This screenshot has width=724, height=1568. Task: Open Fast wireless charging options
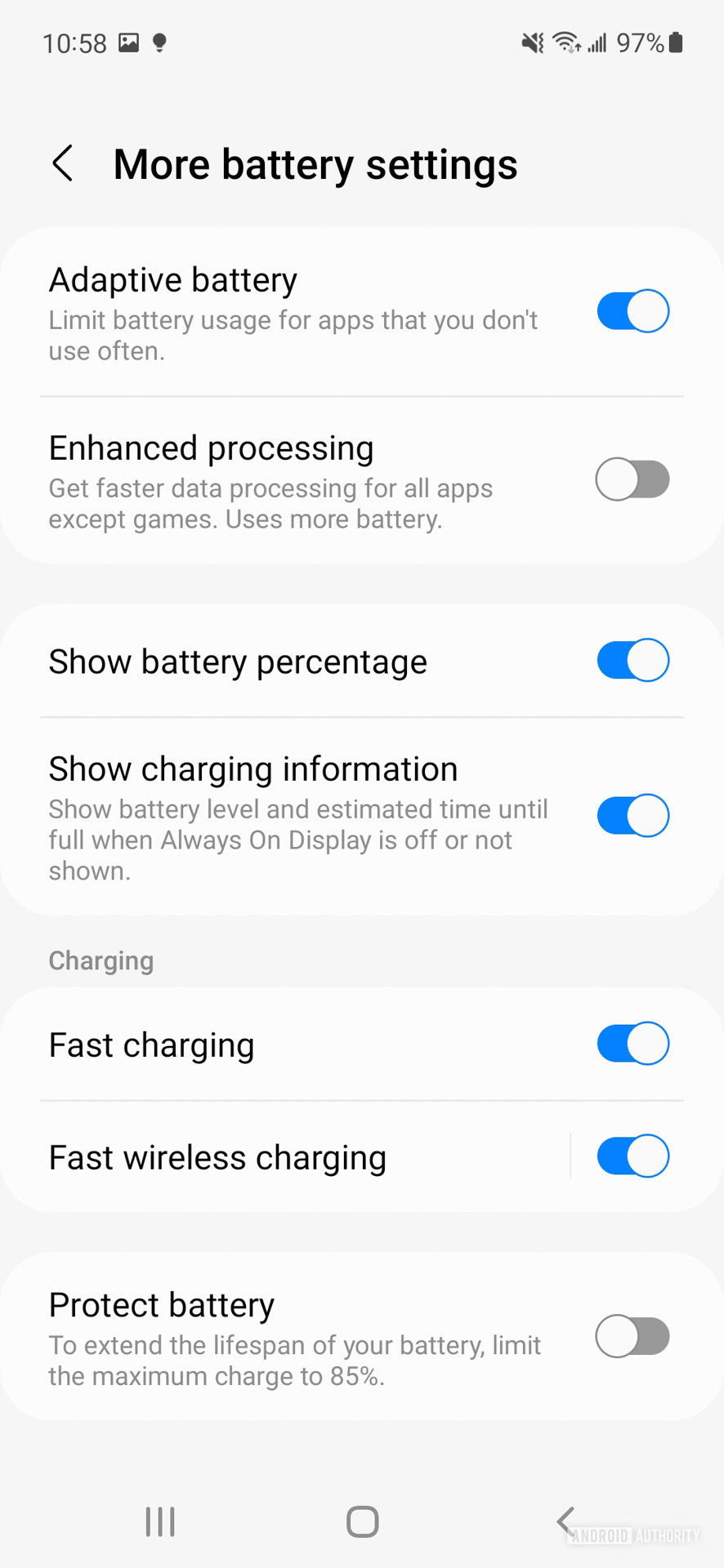click(x=245, y=1158)
